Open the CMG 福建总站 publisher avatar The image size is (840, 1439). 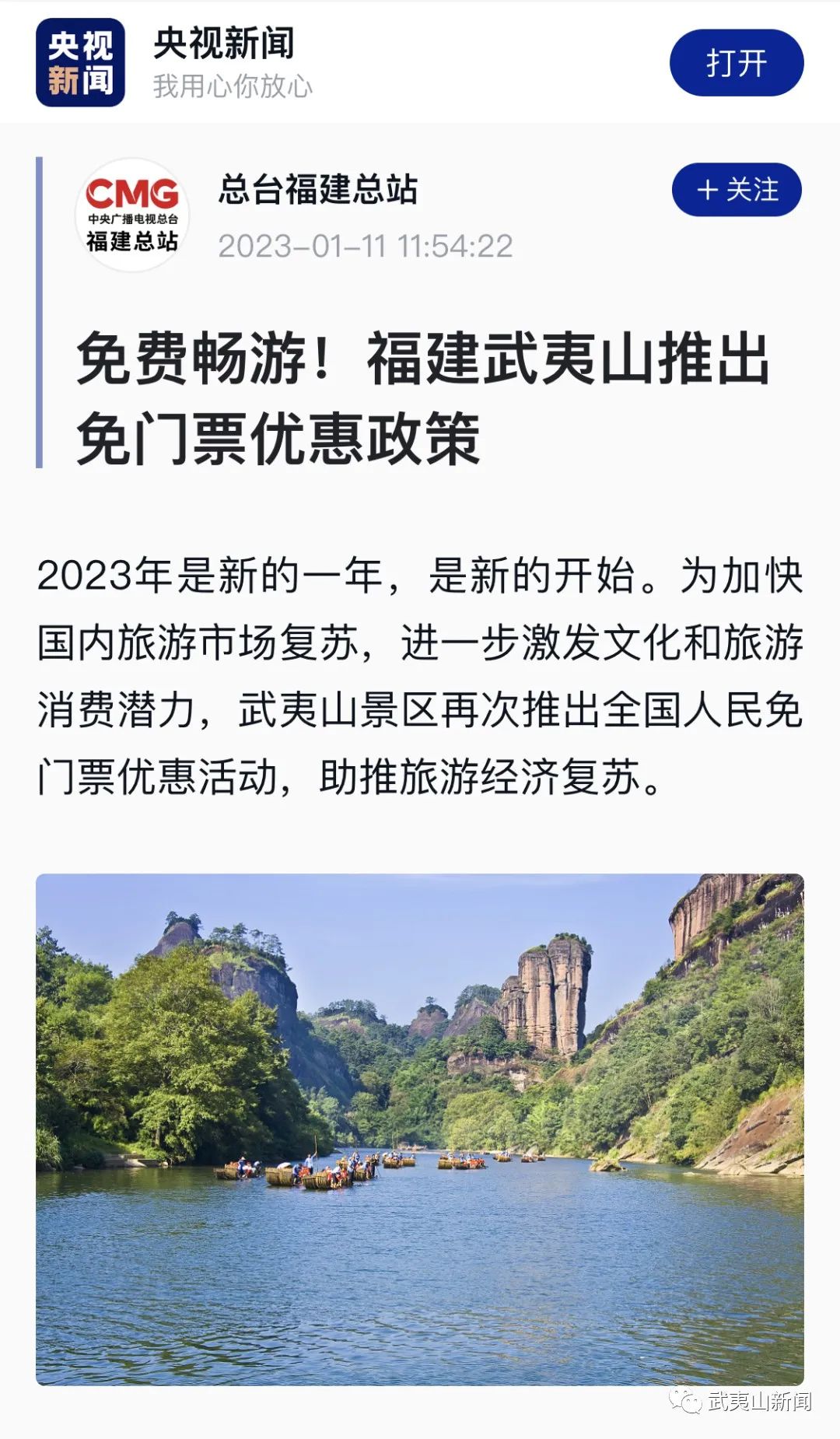point(132,215)
